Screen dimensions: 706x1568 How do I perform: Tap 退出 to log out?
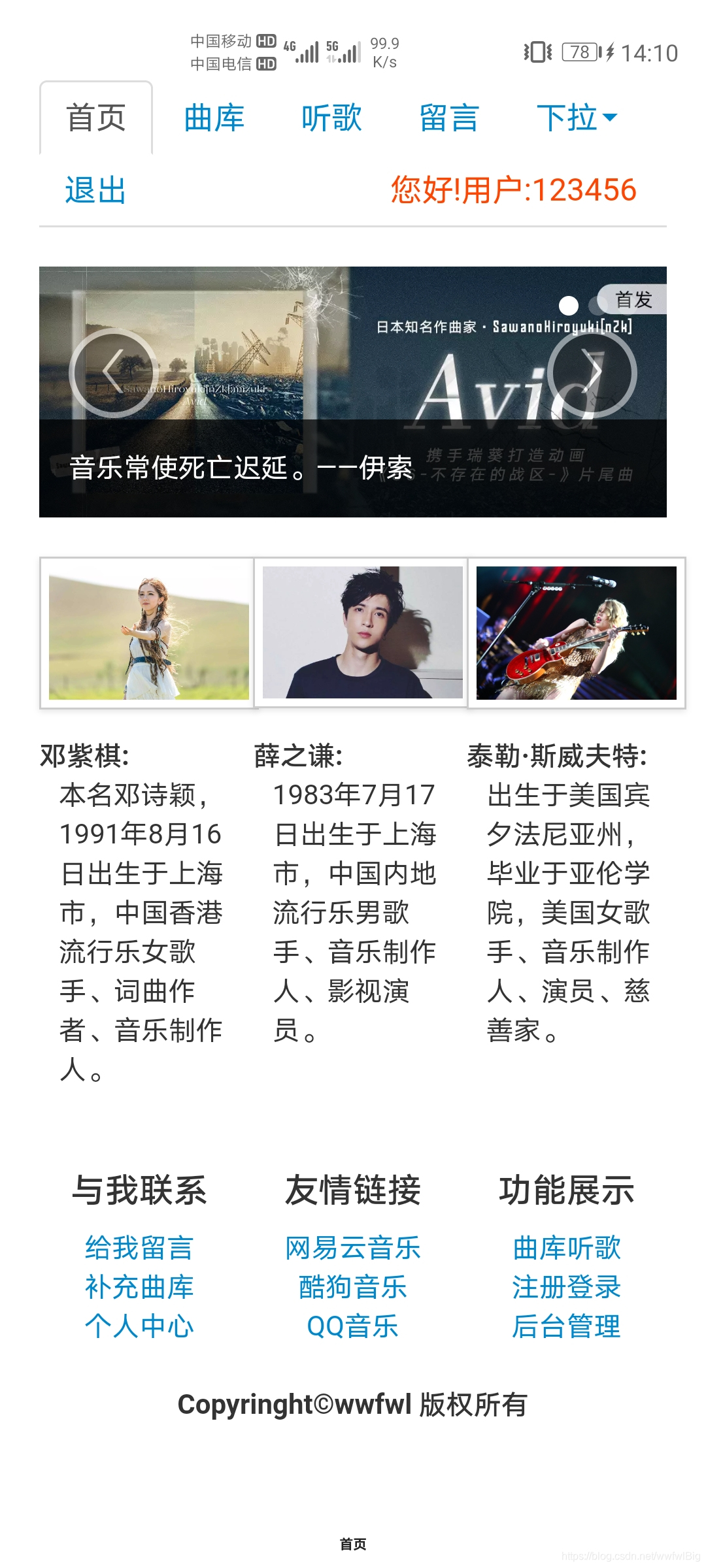pos(95,190)
